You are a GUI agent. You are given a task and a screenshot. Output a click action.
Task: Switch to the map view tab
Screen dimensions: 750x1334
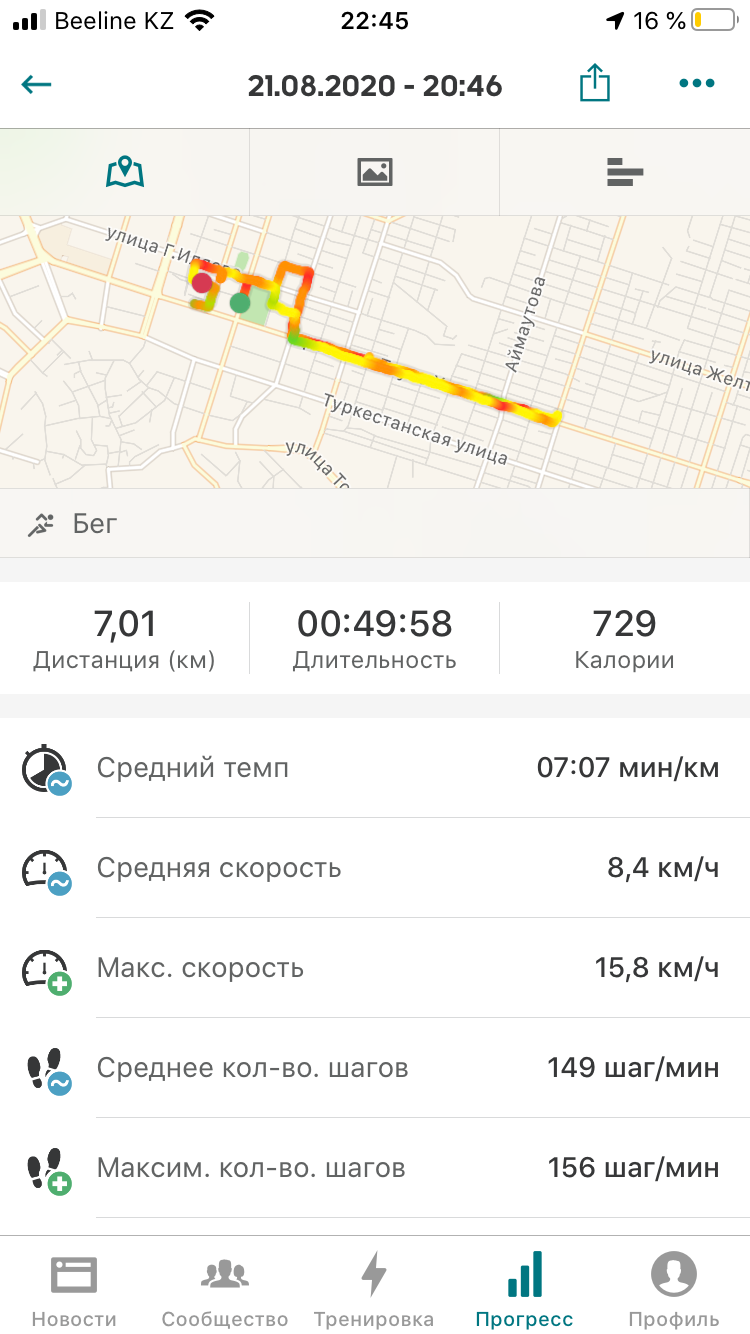125,172
